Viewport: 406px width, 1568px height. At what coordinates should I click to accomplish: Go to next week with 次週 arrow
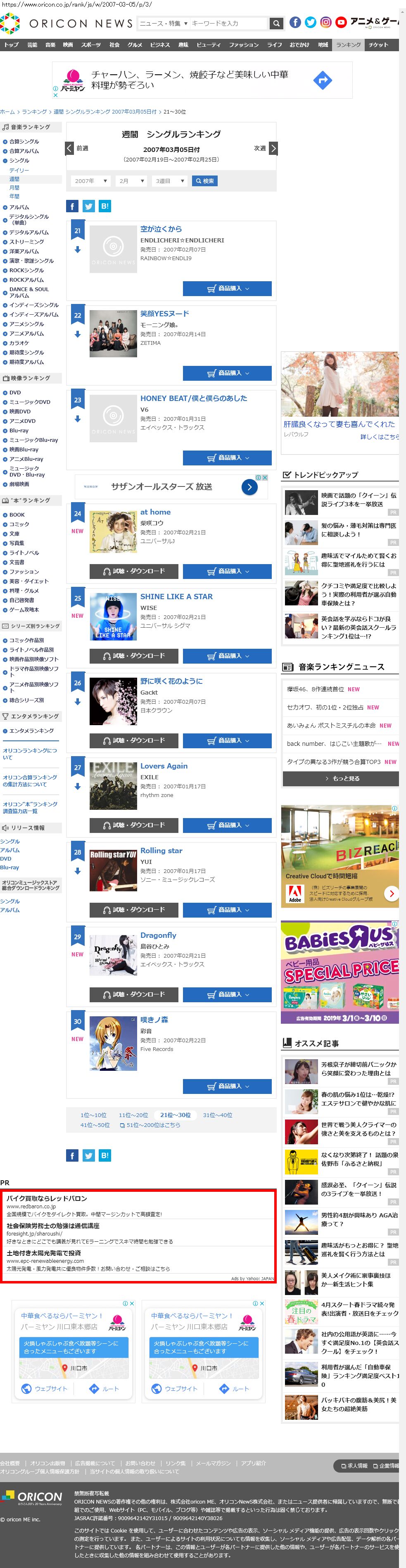[273, 148]
